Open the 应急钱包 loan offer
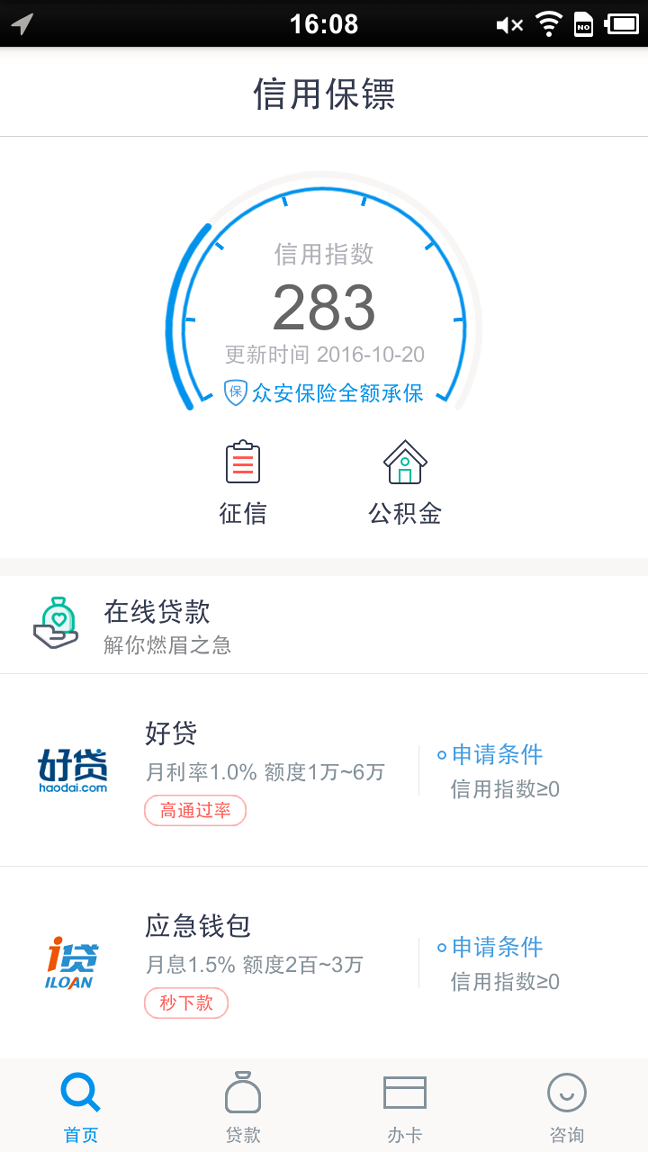This screenshot has height=1152, width=648. (324, 962)
